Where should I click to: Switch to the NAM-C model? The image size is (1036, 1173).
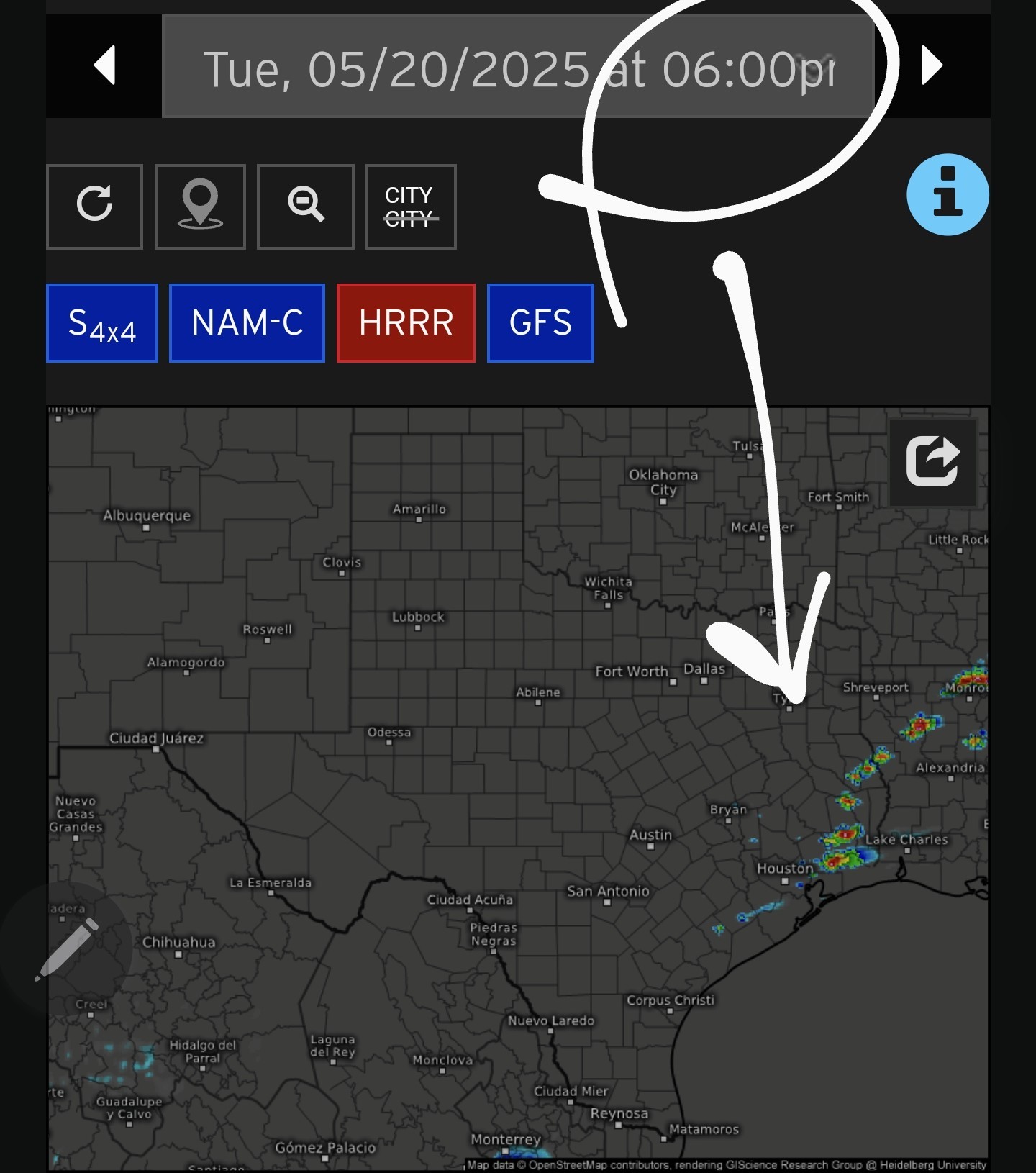tap(247, 323)
